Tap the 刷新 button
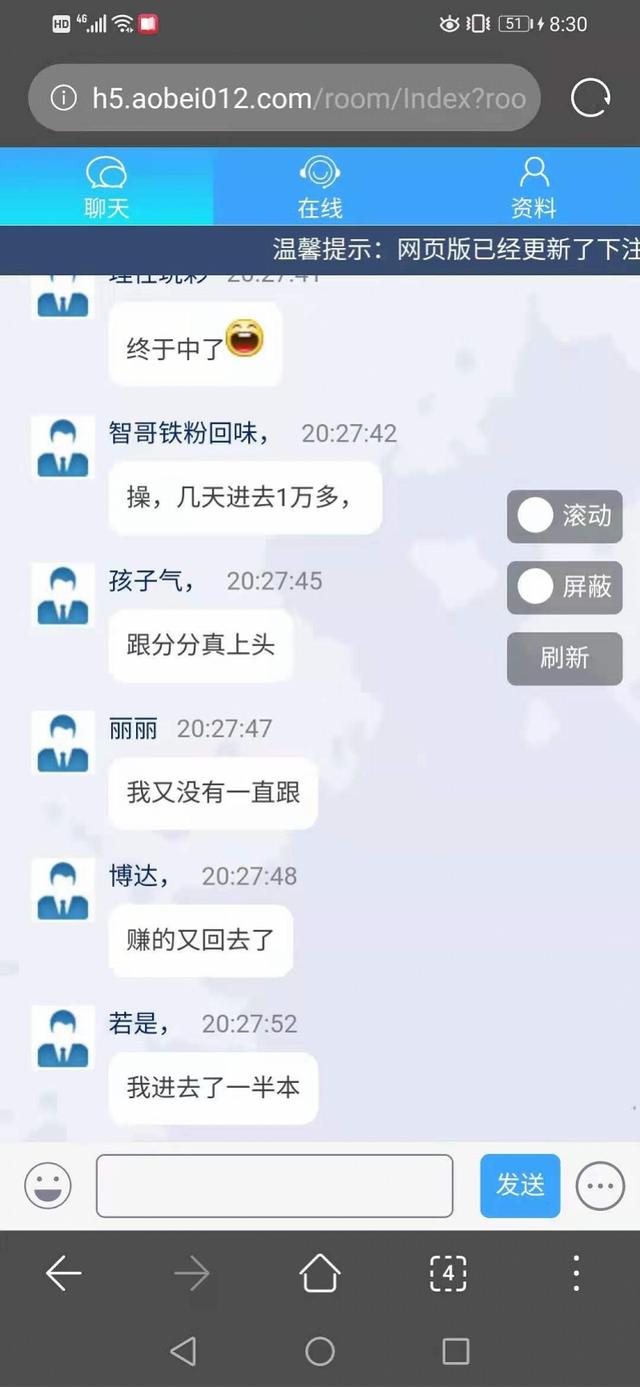 pos(565,658)
